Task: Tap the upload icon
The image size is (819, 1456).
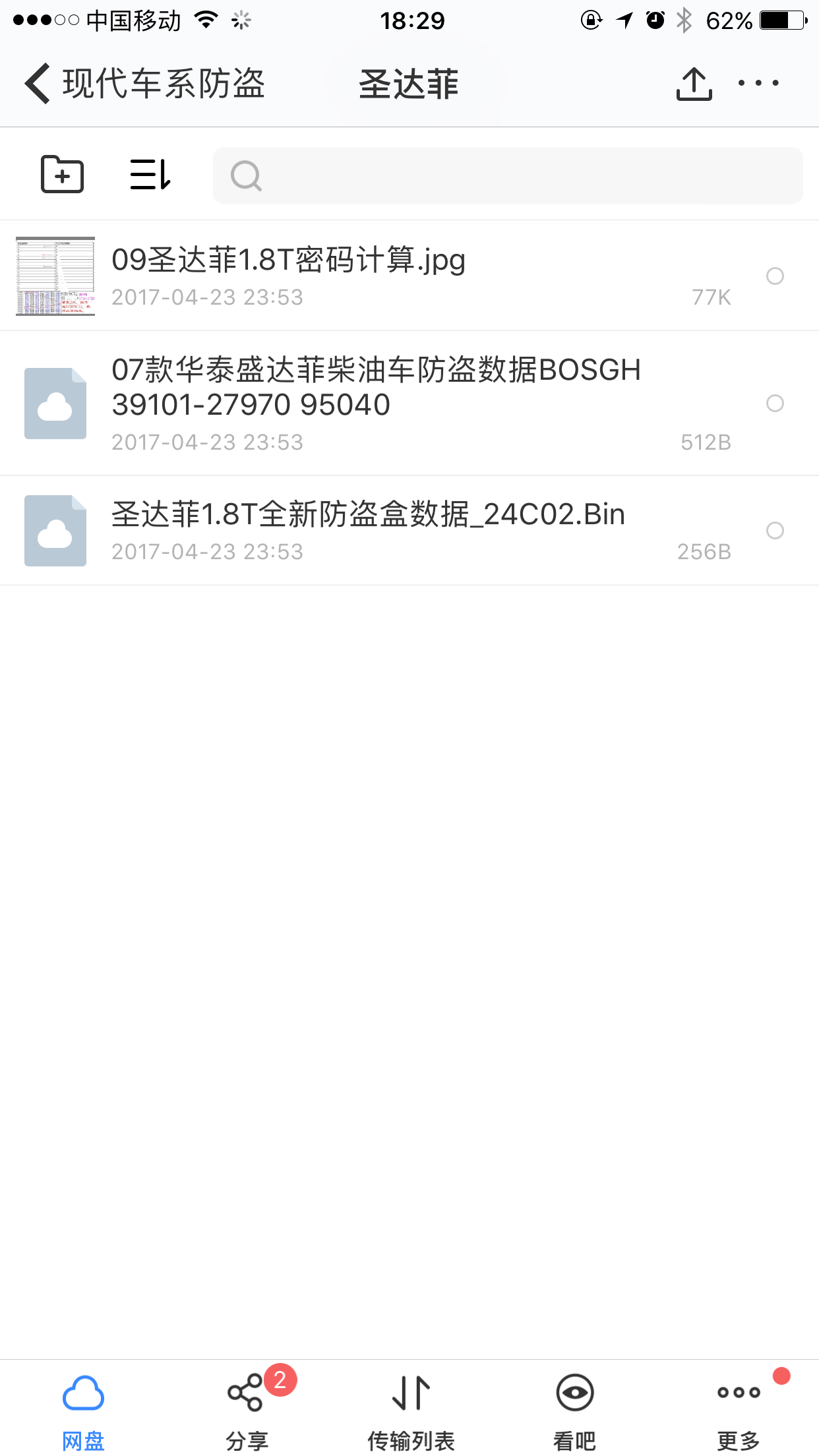Action: click(694, 84)
